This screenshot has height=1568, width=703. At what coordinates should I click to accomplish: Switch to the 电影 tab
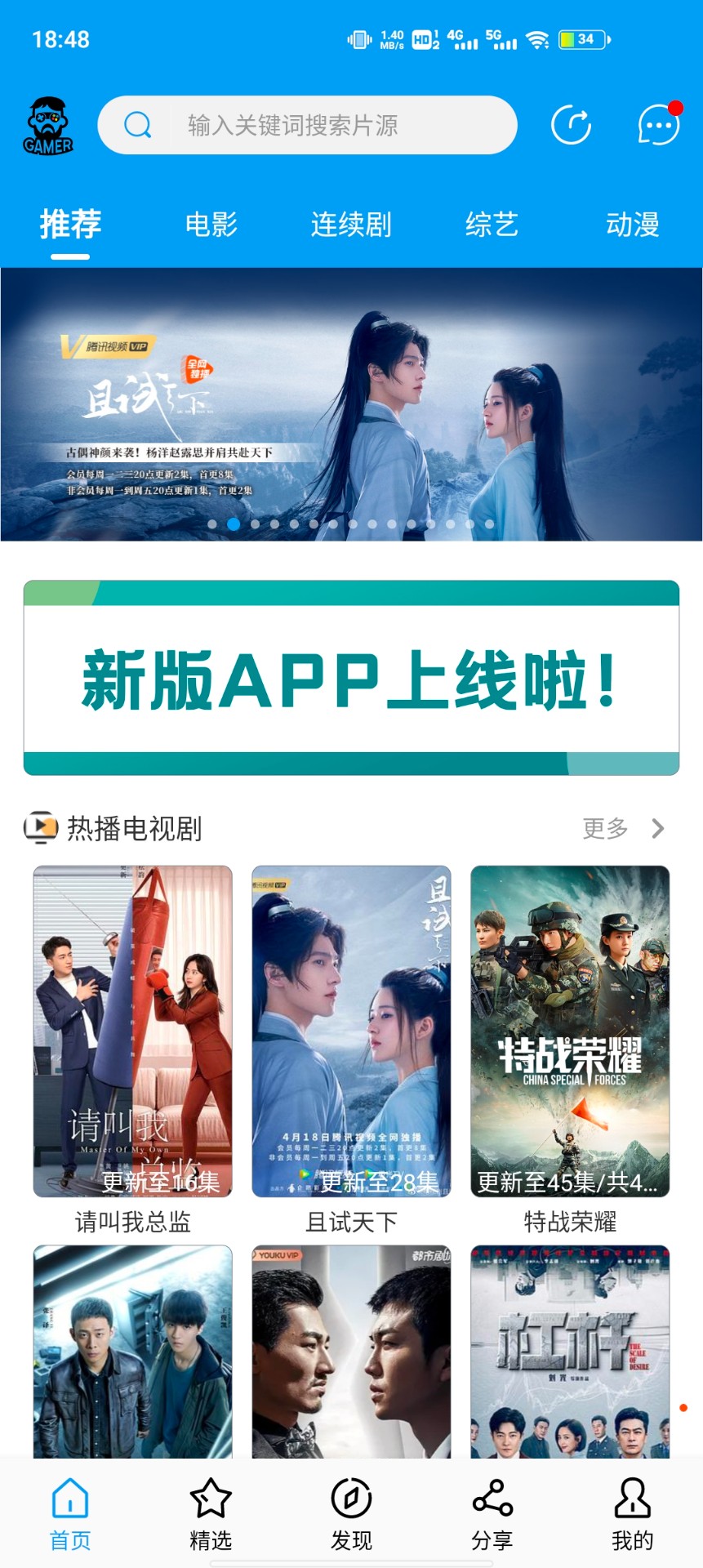click(x=211, y=223)
